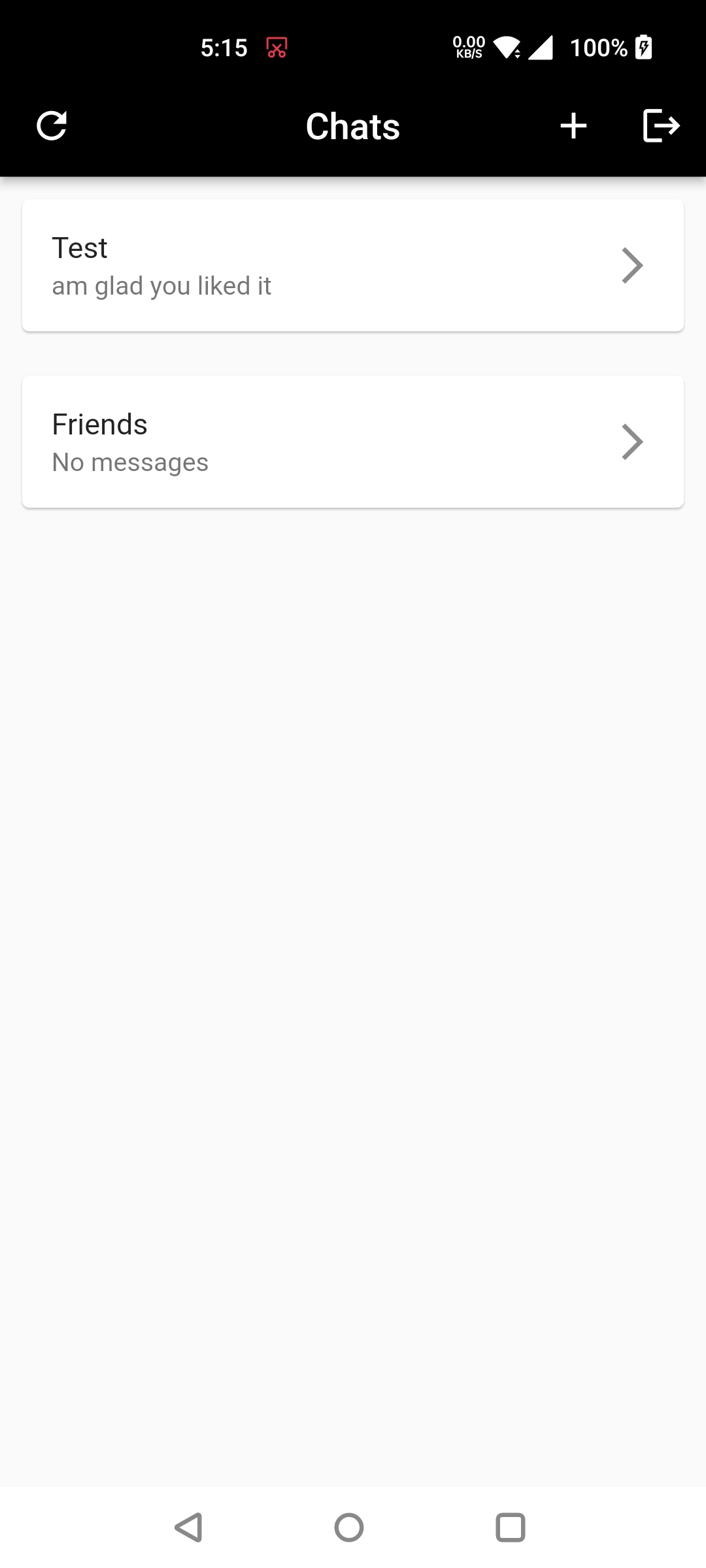Tap the clock showing 5:15

coord(224,46)
